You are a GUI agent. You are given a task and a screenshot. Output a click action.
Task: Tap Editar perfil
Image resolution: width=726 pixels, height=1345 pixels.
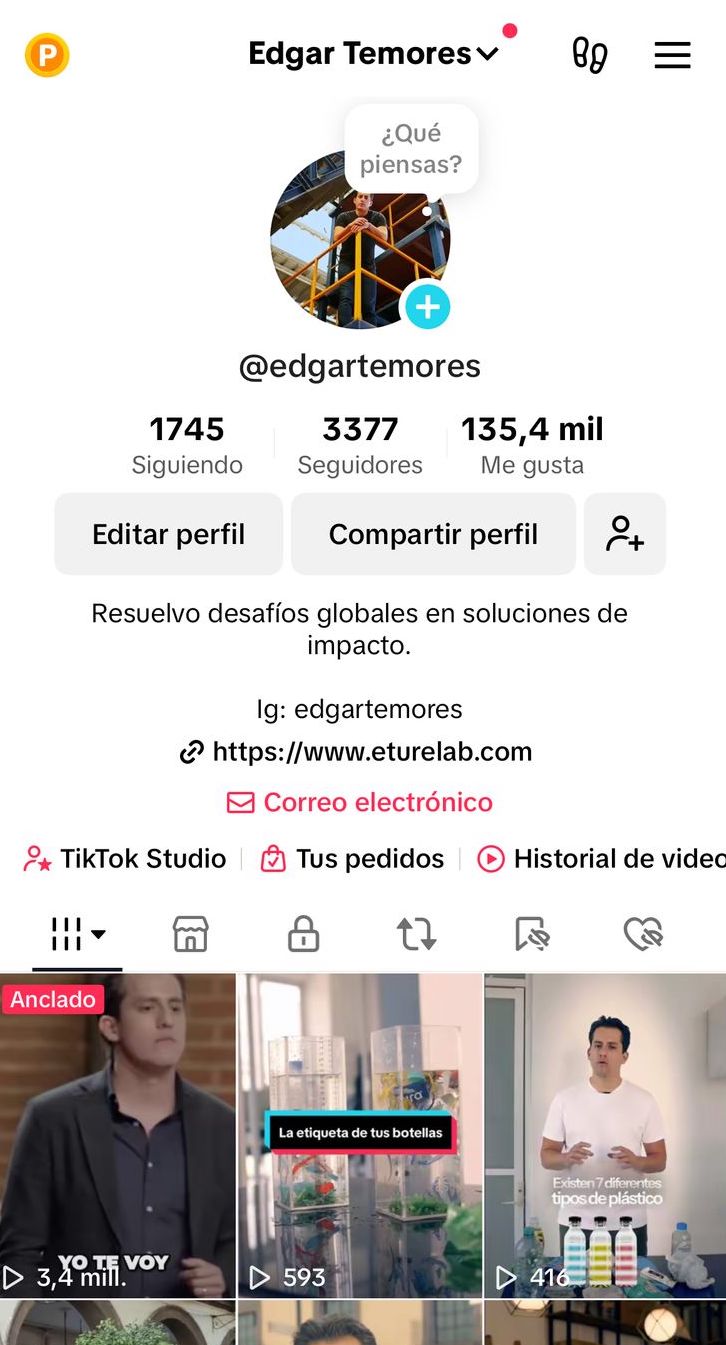point(168,534)
